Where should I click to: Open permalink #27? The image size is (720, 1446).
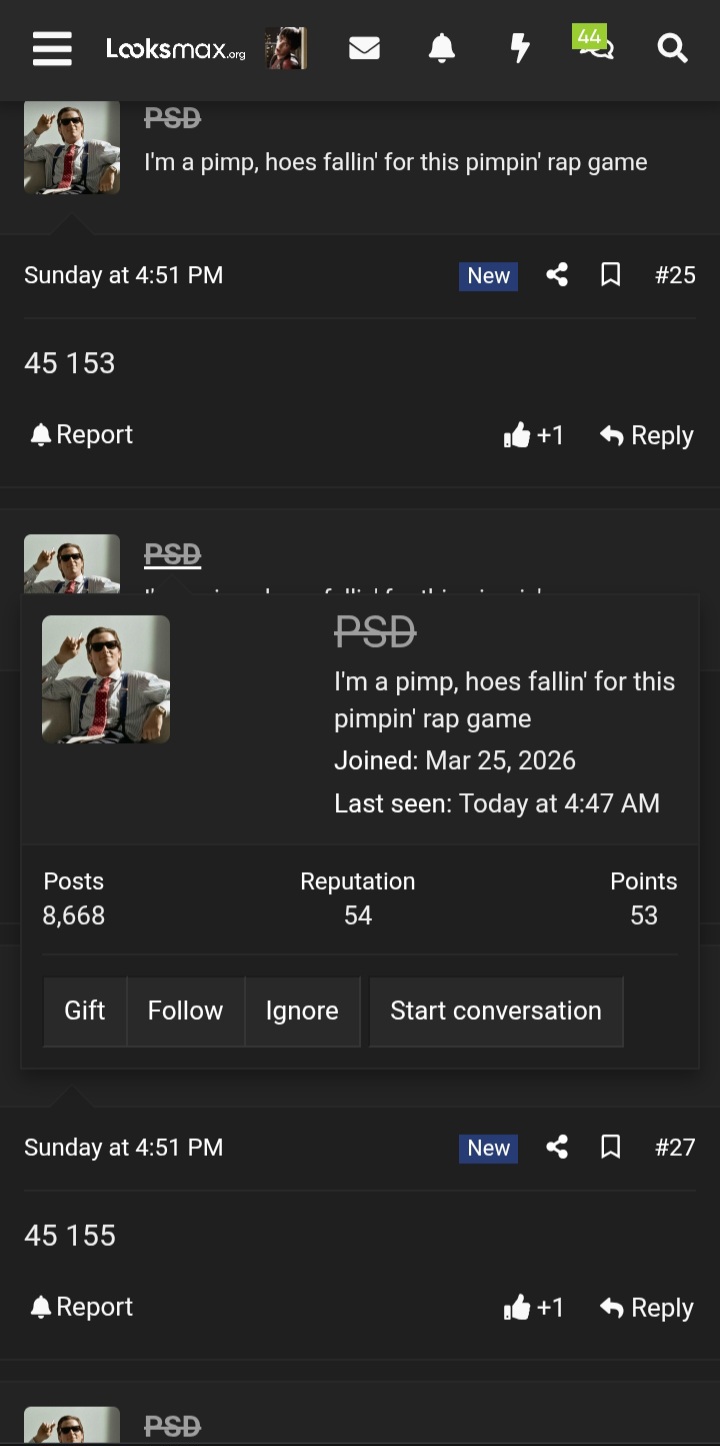coord(675,1147)
